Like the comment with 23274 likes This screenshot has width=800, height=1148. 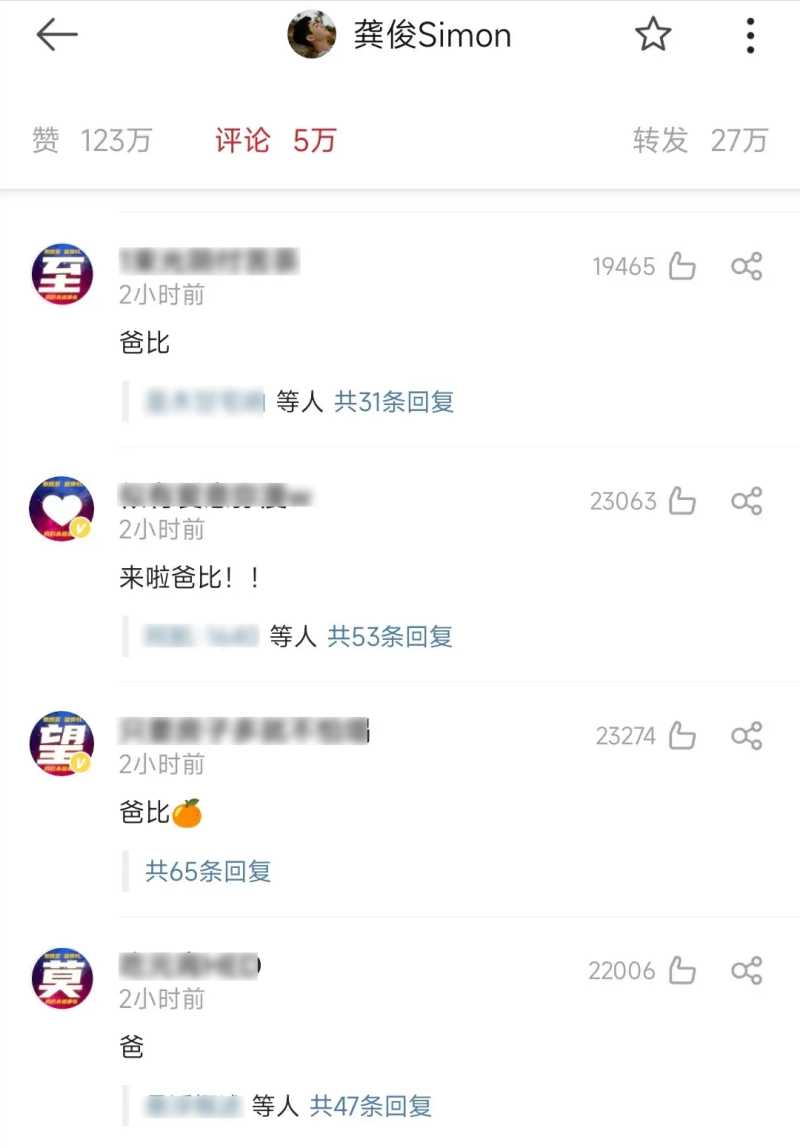point(682,737)
